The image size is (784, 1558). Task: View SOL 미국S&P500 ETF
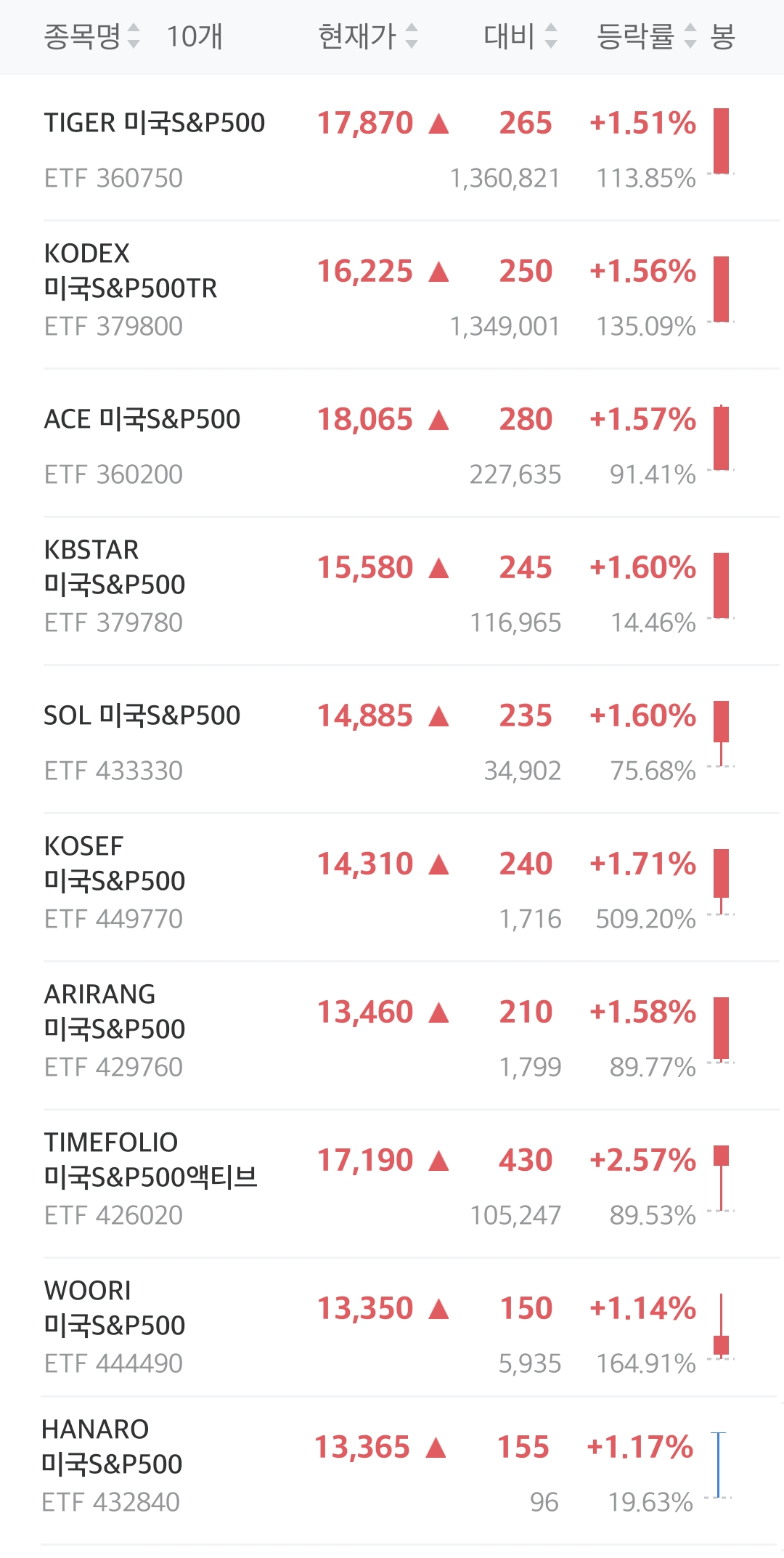pyautogui.click(x=142, y=716)
